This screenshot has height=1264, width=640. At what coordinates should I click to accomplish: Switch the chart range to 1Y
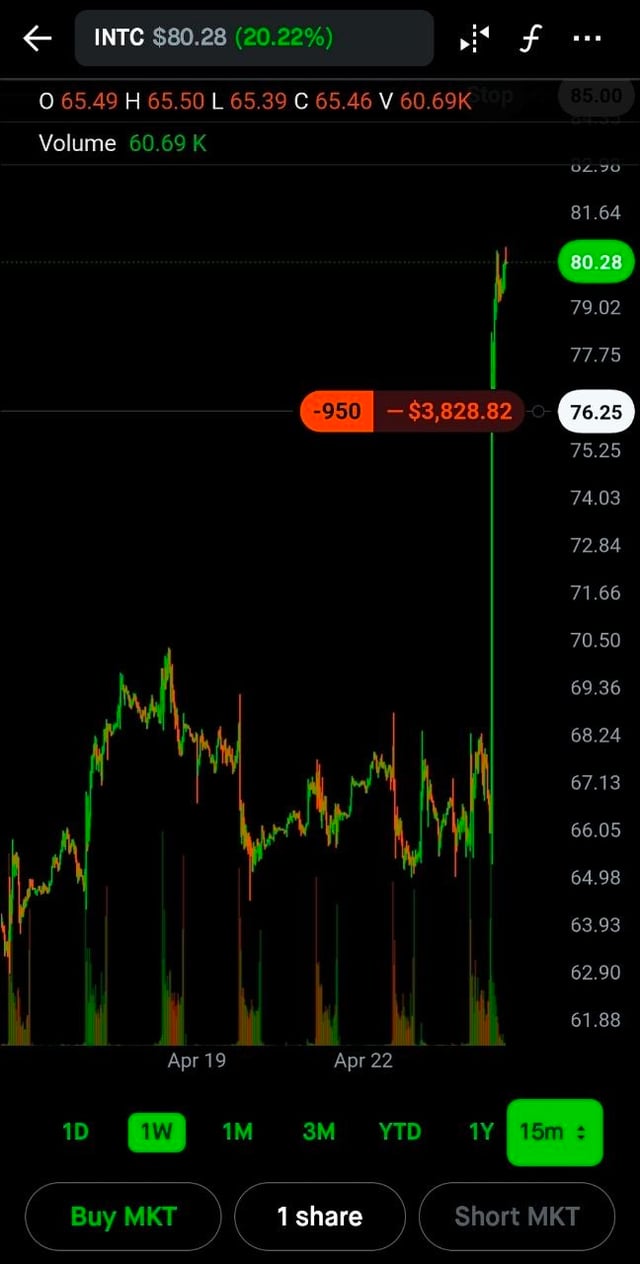click(x=481, y=1131)
